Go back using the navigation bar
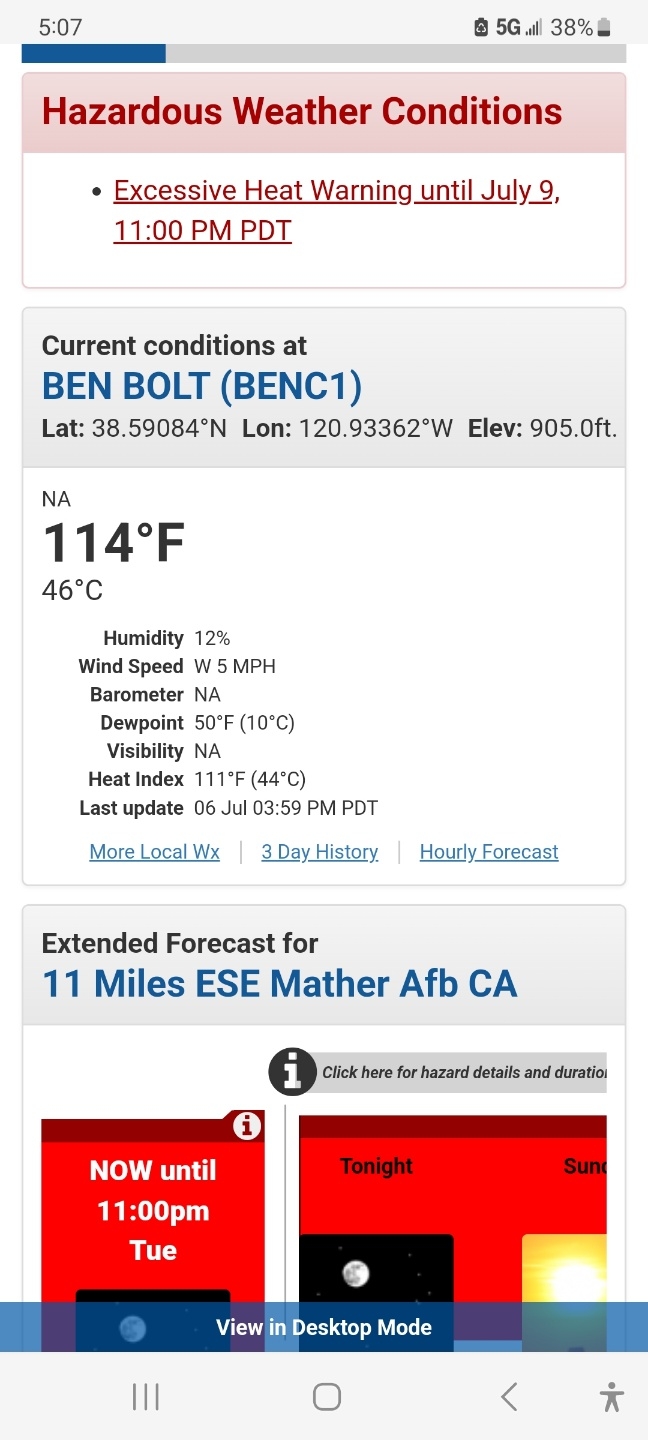 [509, 1397]
